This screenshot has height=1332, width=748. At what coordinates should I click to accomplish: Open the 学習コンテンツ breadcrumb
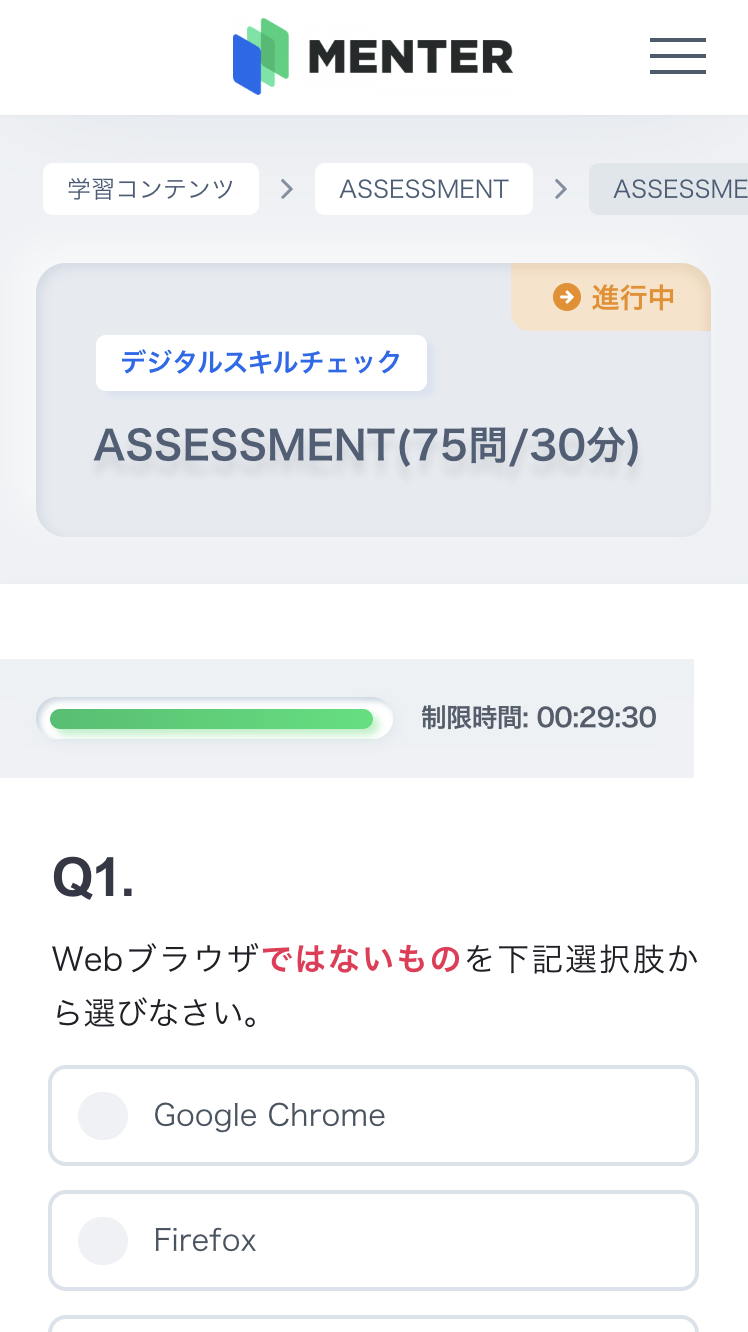[x=151, y=189]
